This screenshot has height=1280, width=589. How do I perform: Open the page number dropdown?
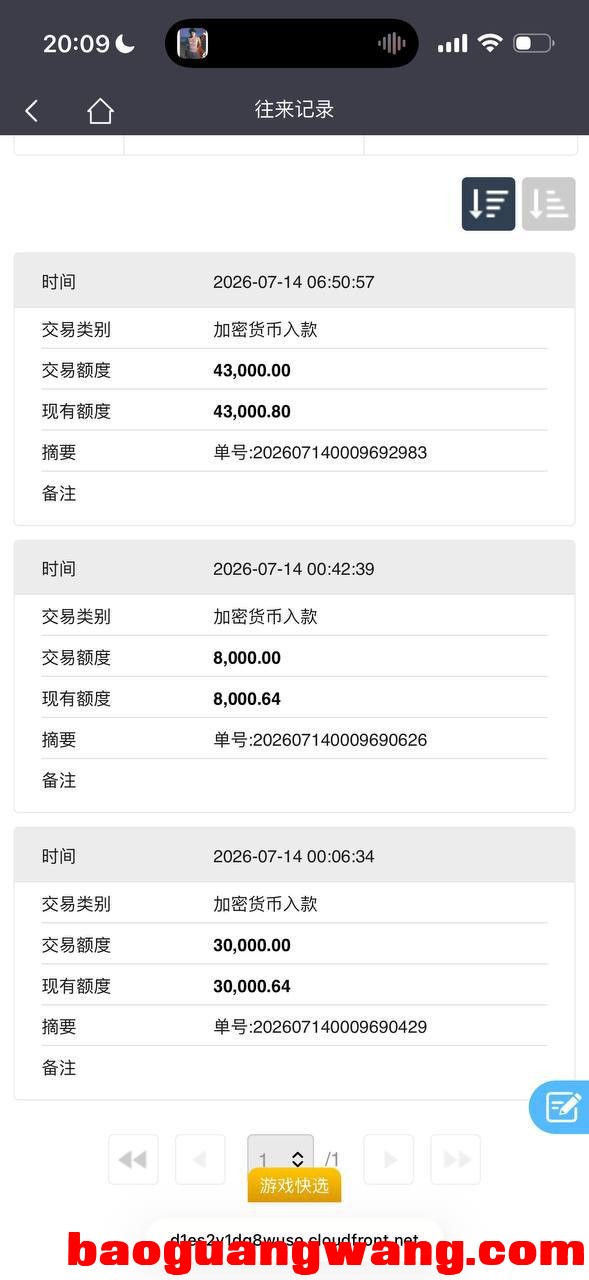pos(281,1159)
